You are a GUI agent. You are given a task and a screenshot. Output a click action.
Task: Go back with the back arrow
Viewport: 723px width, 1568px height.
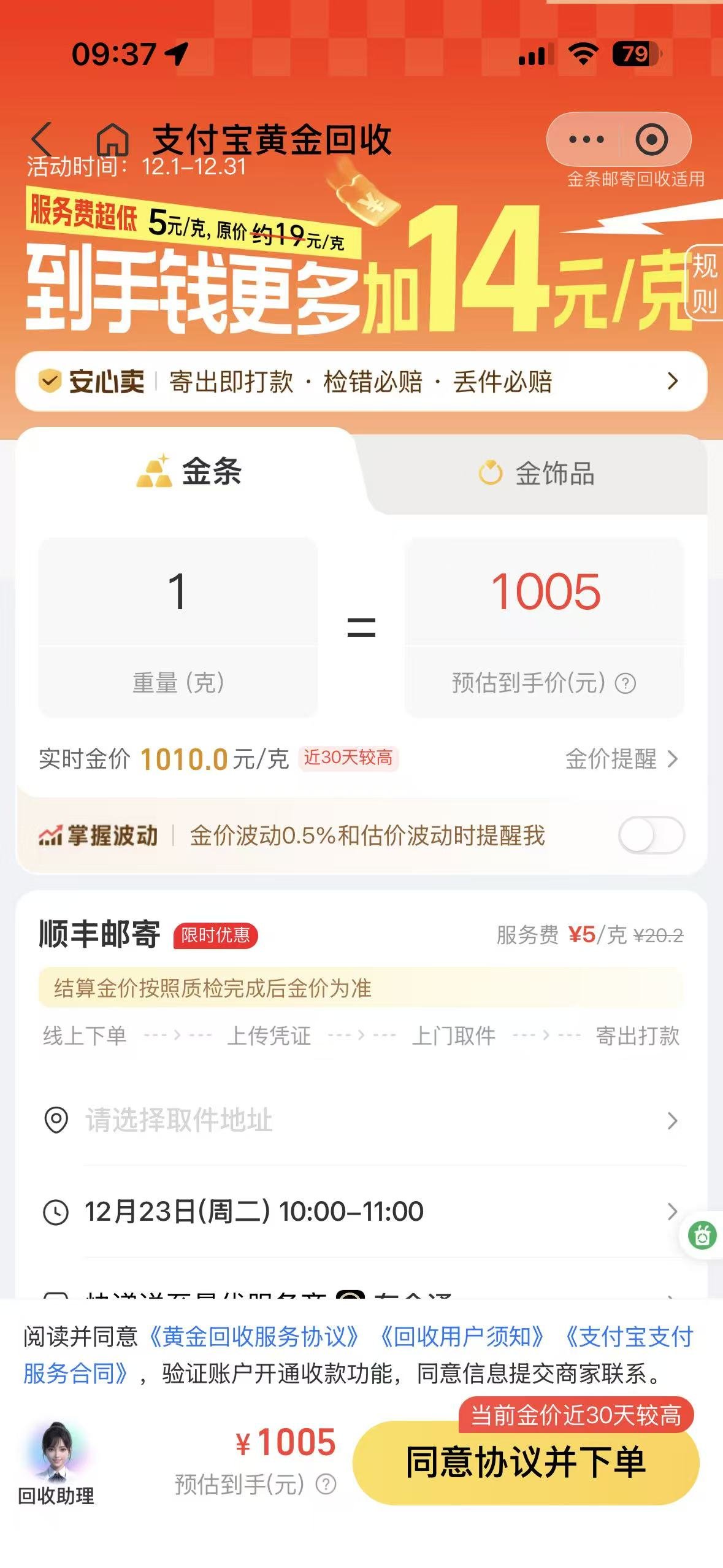42,140
